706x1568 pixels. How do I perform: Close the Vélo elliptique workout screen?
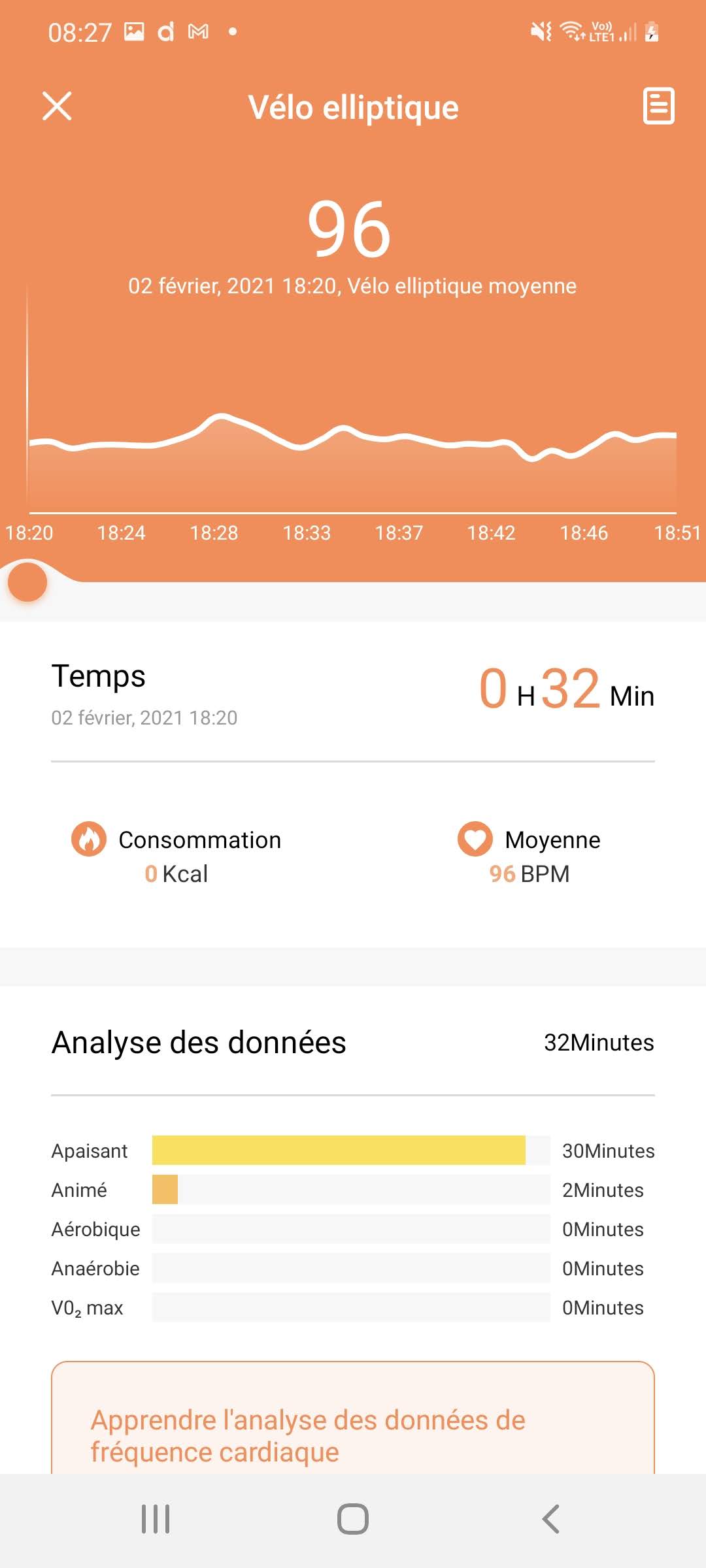click(57, 106)
